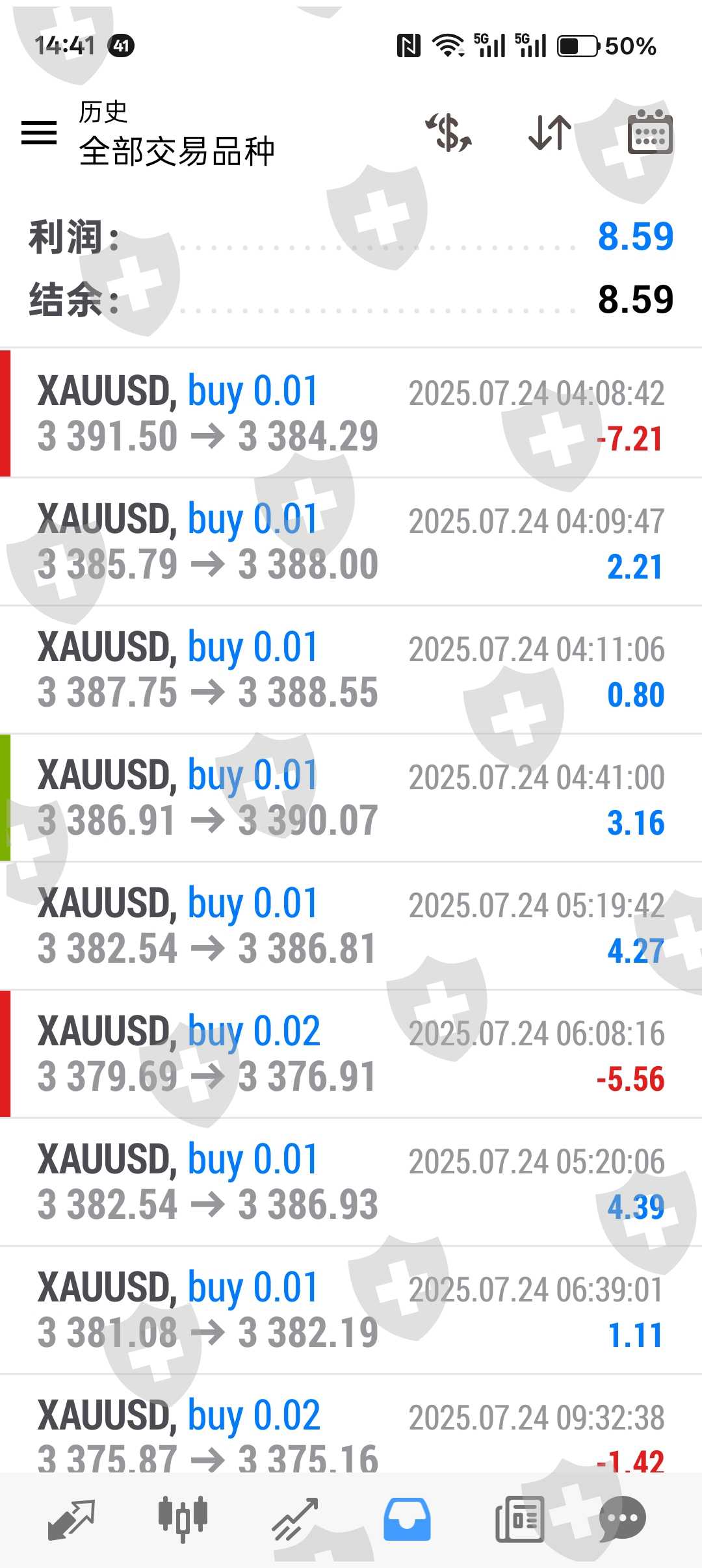Open the trade closed at 06:39:01
Image resolution: width=702 pixels, height=1568 pixels.
point(351,1310)
